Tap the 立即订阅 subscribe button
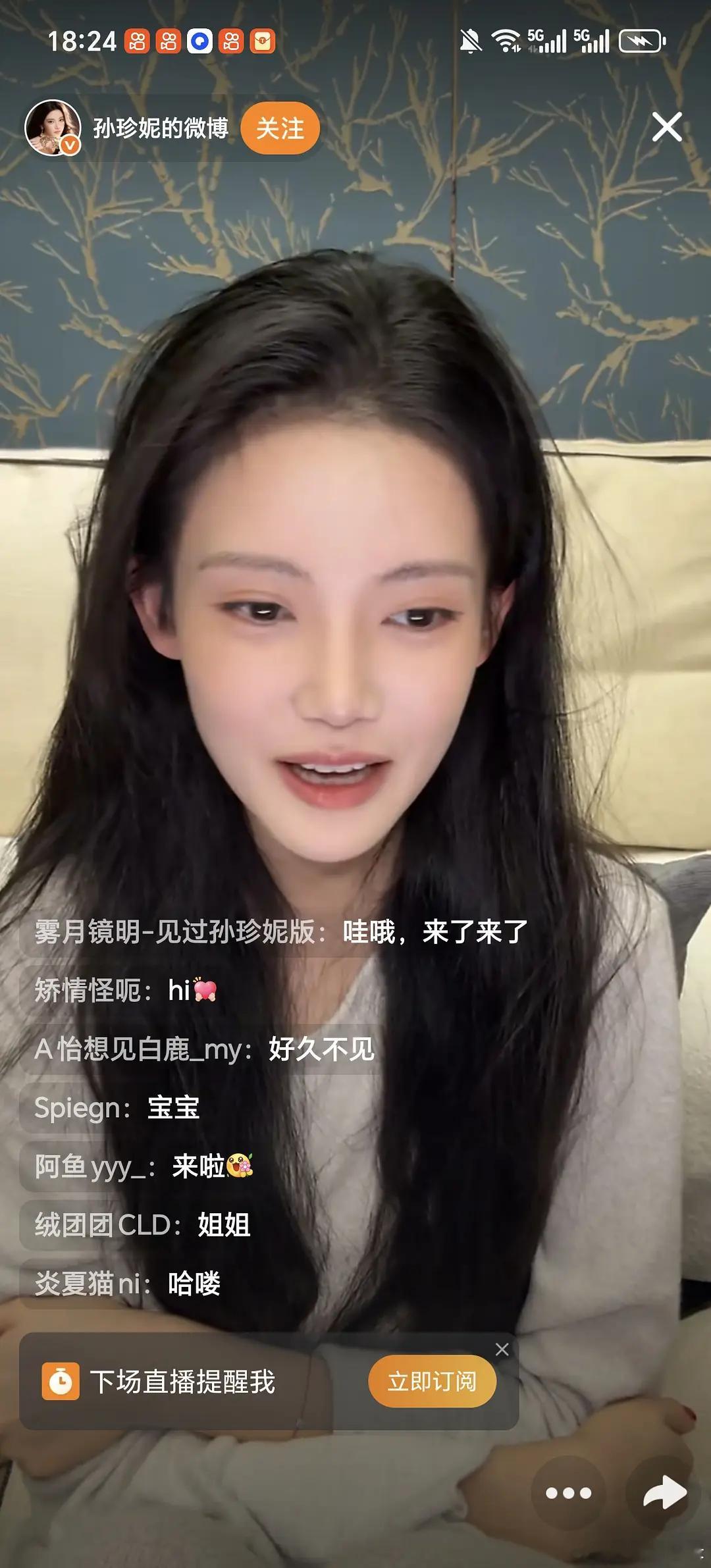The height and width of the screenshot is (1568, 711). (433, 1381)
